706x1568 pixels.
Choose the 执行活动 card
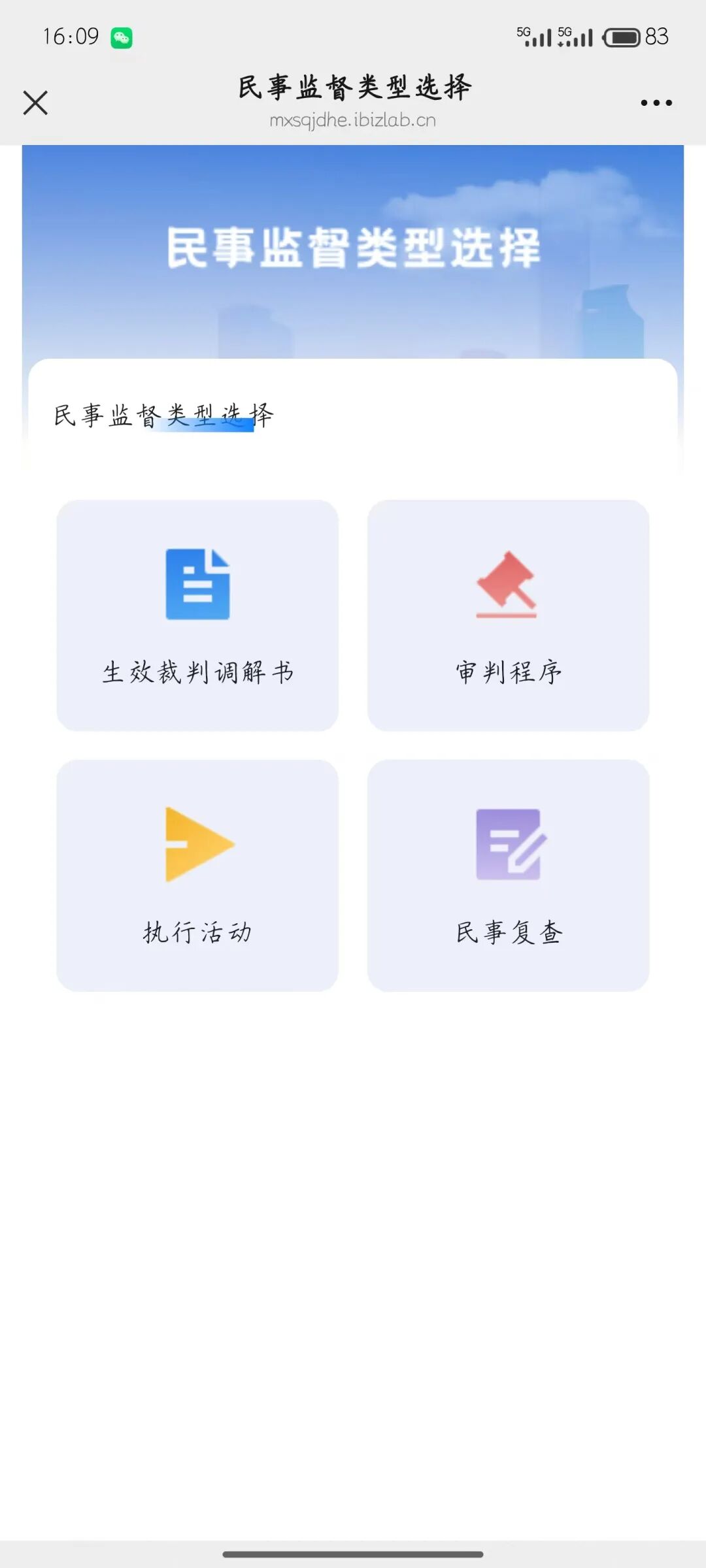point(197,875)
